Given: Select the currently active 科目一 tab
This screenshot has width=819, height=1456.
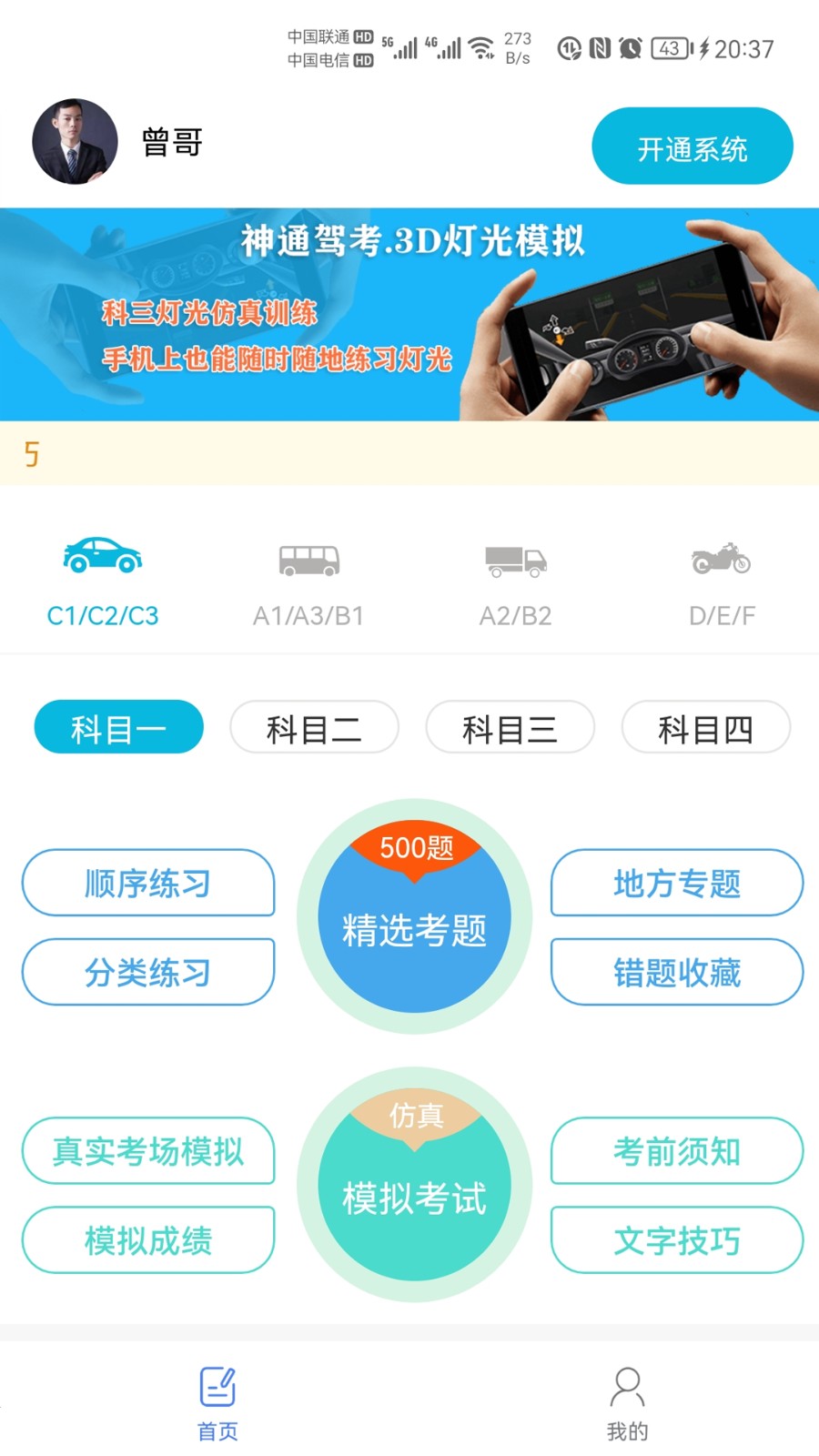Looking at the screenshot, I should pos(118,727).
